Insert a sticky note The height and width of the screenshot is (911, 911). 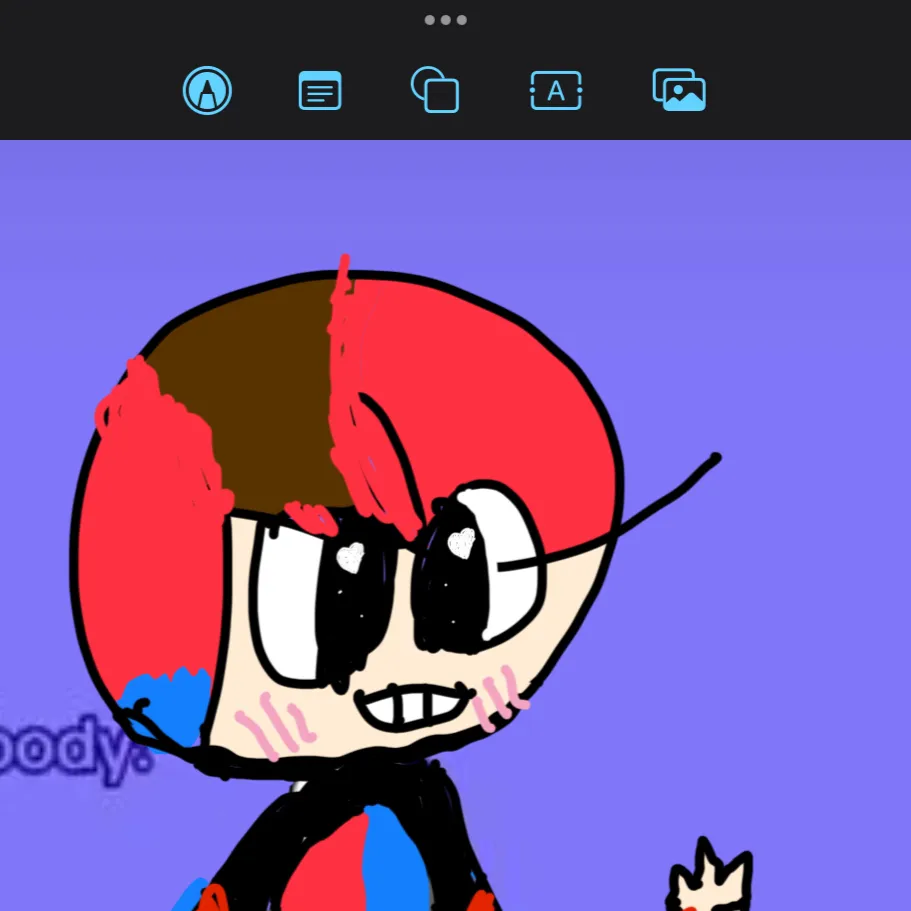(320, 91)
